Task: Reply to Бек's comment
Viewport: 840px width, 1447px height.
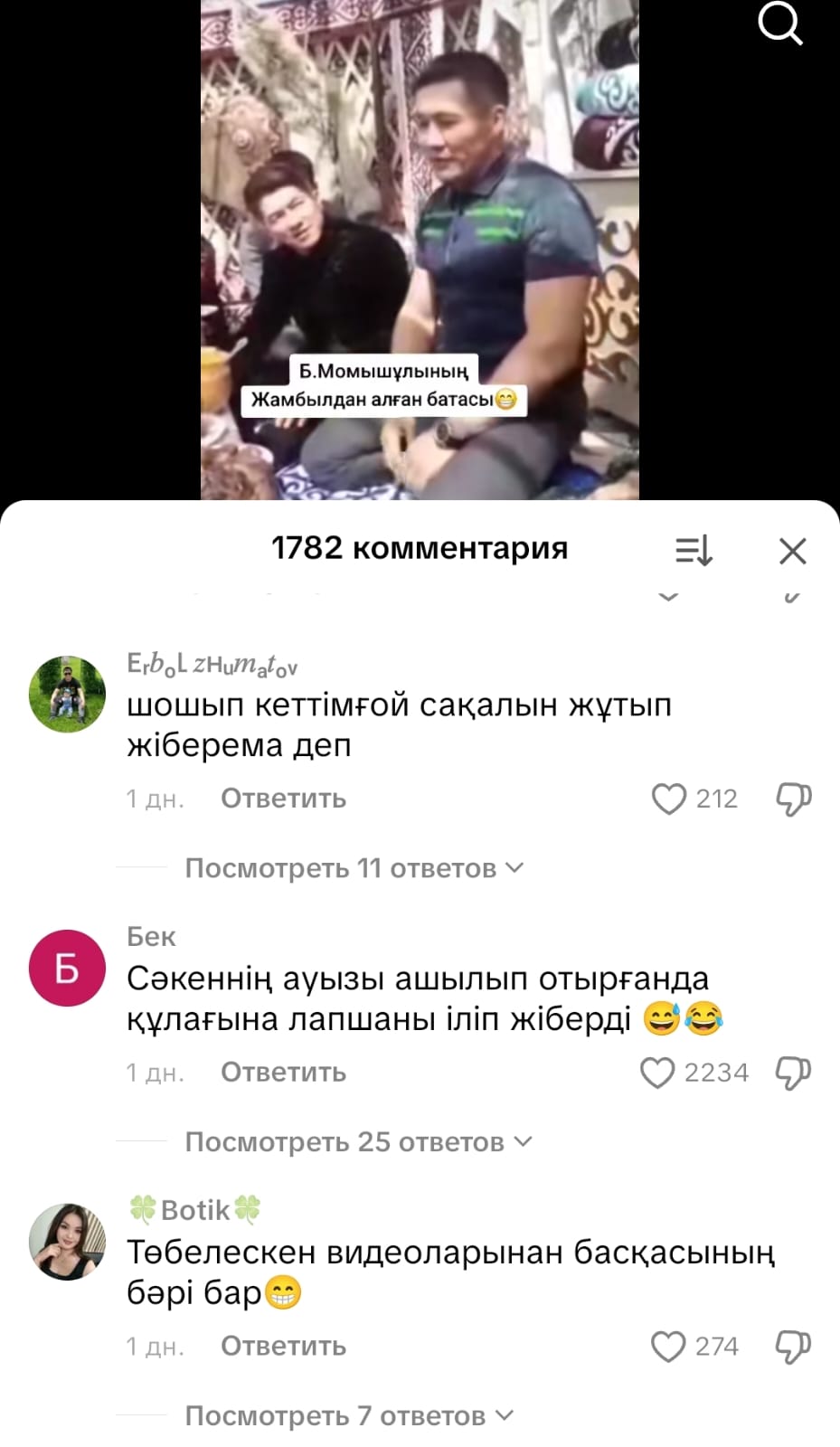Action: click(283, 1073)
